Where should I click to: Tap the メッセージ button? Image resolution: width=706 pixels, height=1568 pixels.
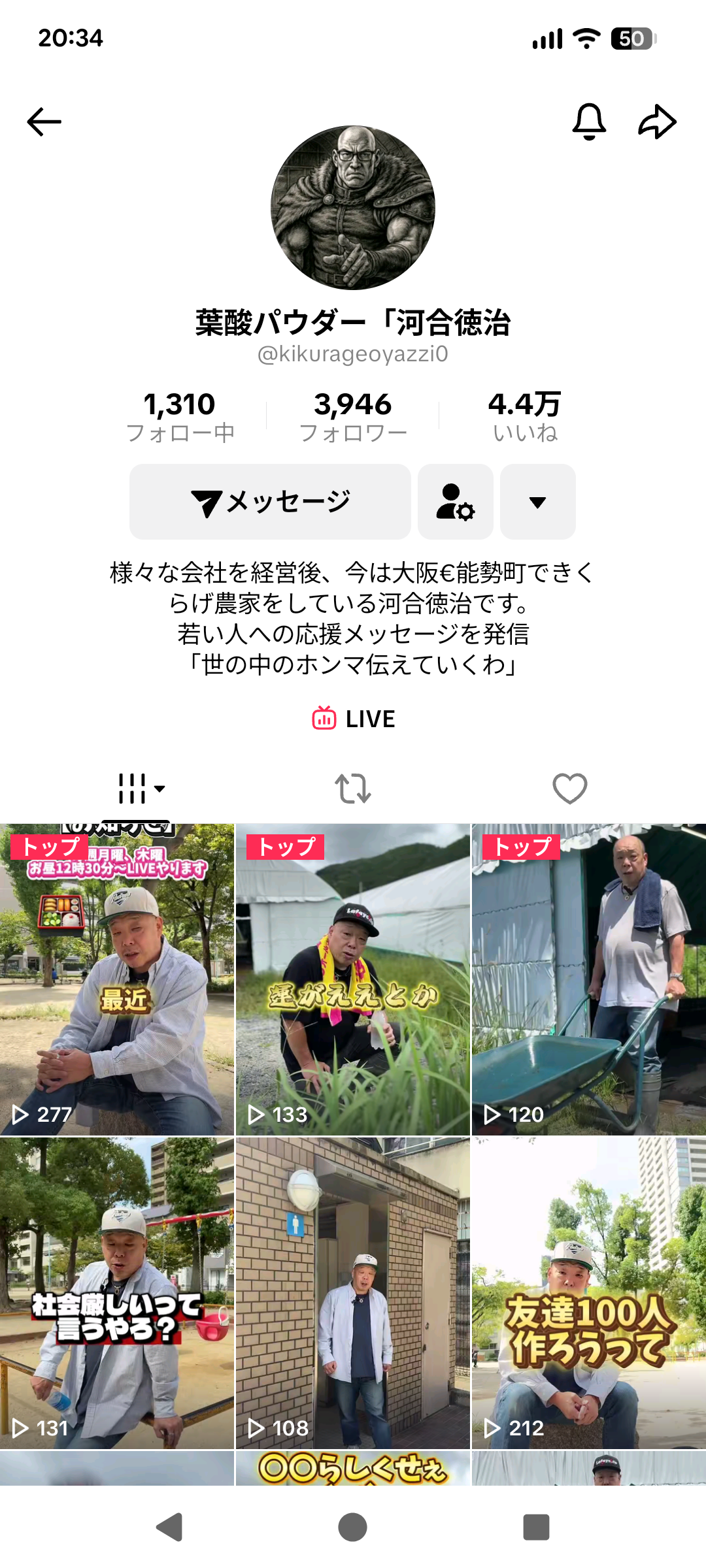270,502
